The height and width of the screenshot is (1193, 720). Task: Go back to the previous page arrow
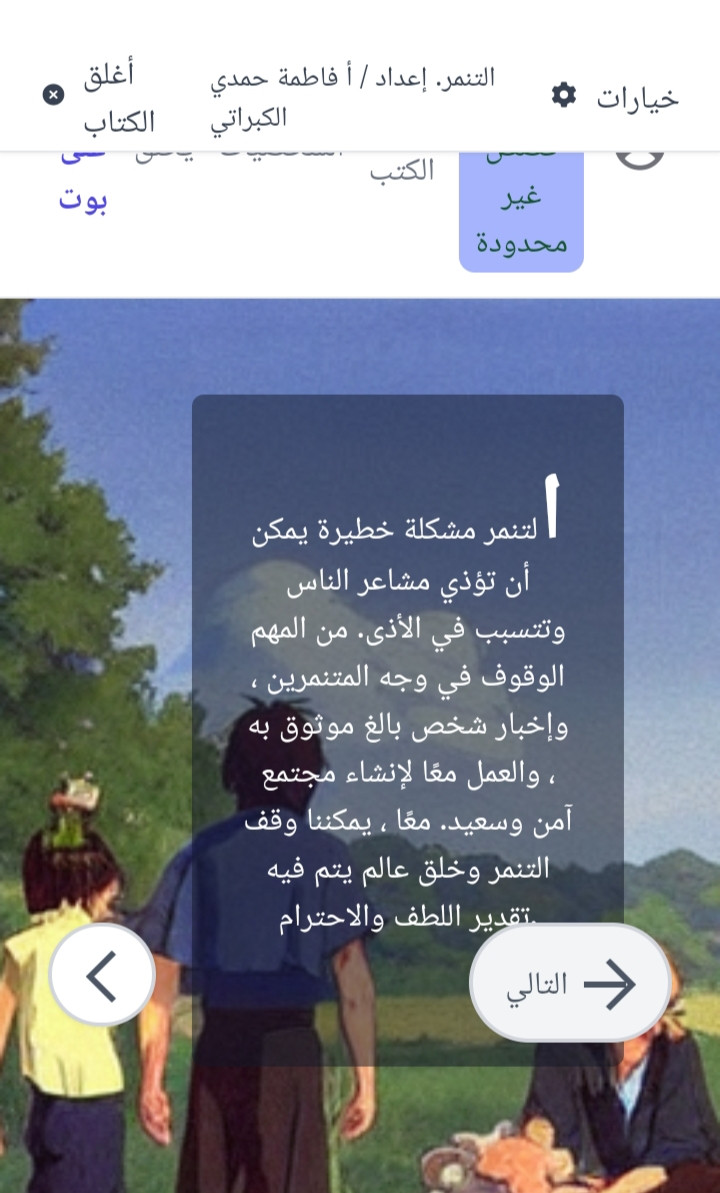tap(102, 976)
